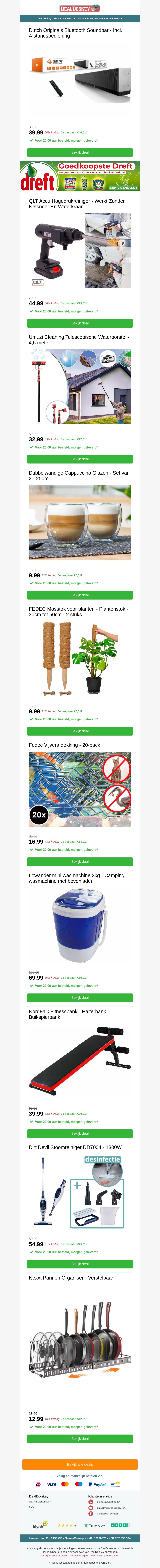View the Dirt Devil Stoomreiniger deal
The height and width of the screenshot is (1568, 160).
(x=80, y=1264)
